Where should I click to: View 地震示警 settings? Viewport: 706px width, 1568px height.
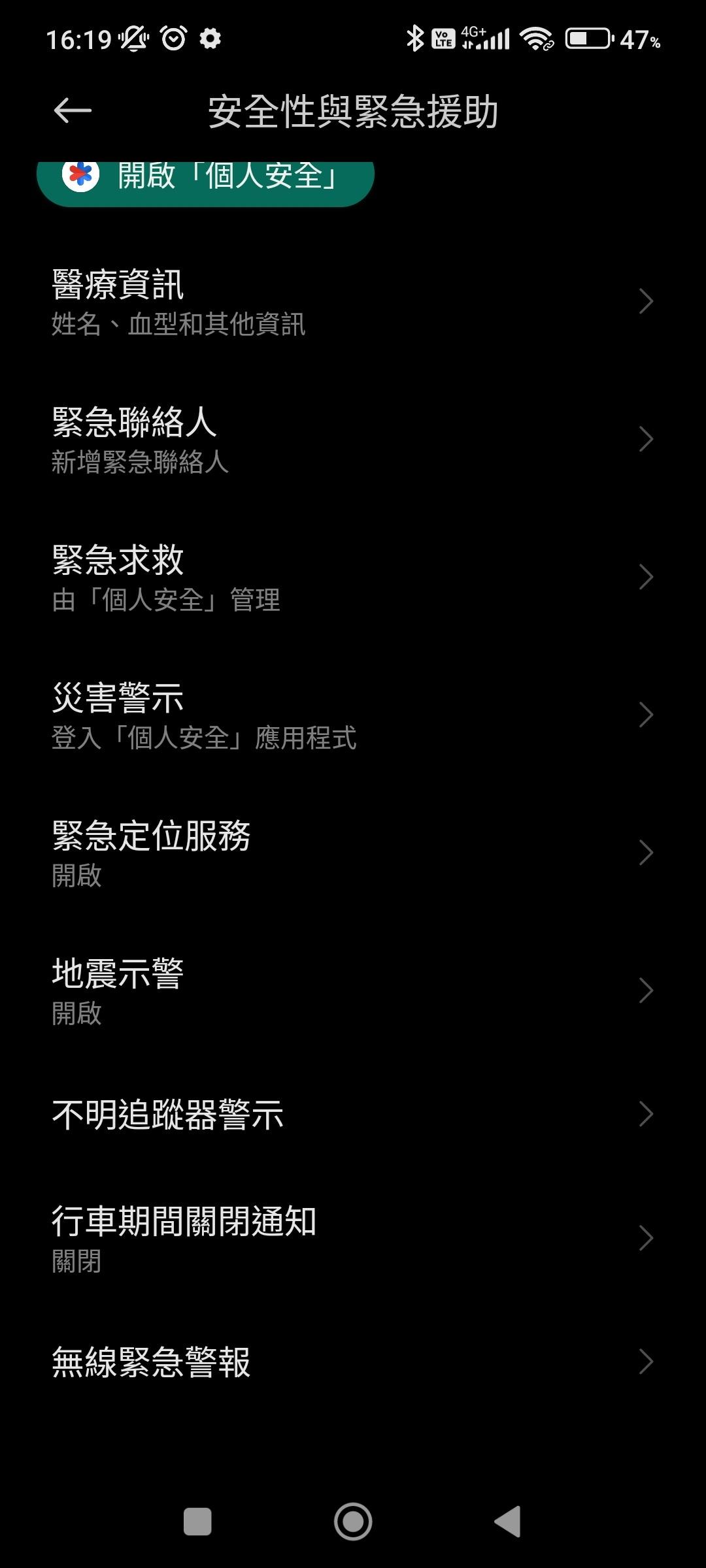point(353,990)
